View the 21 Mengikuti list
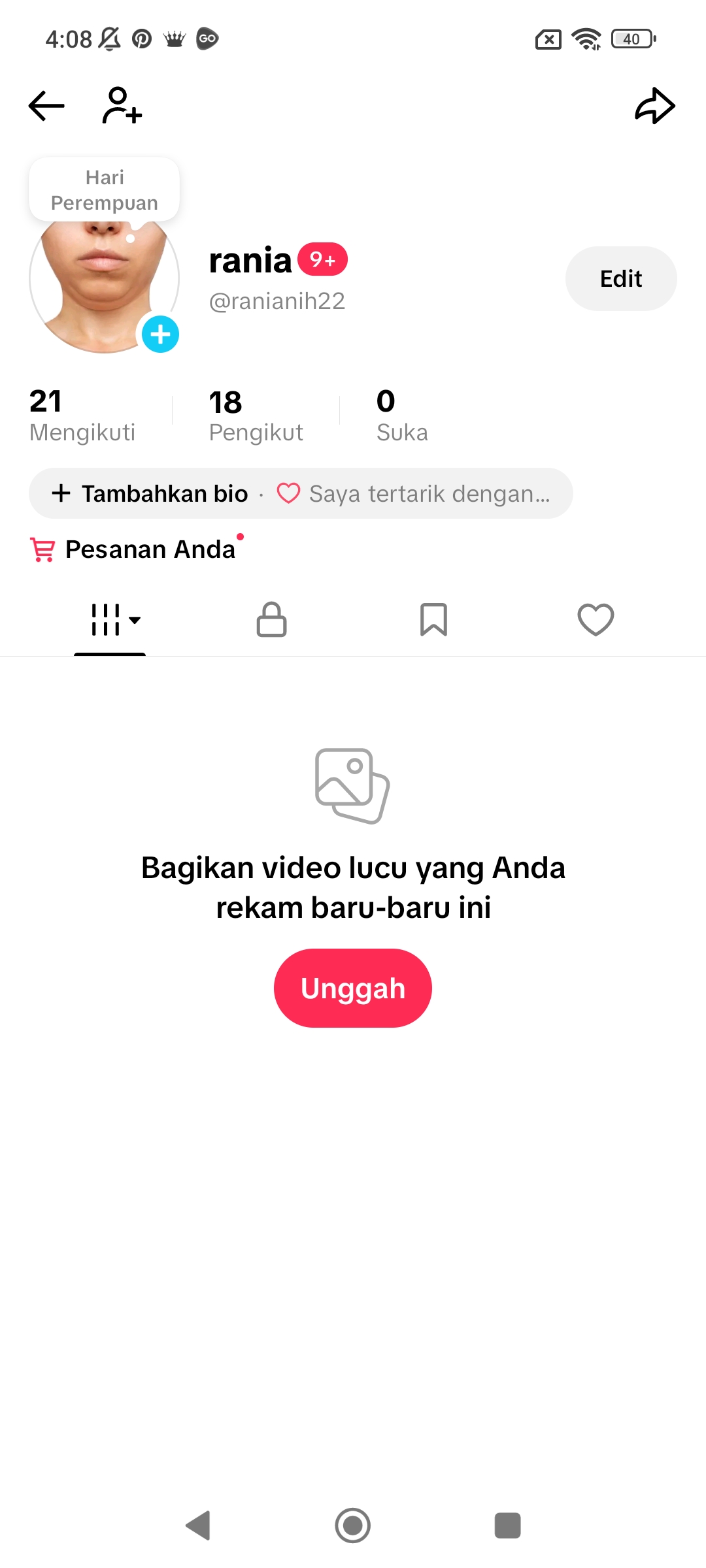 click(82, 416)
